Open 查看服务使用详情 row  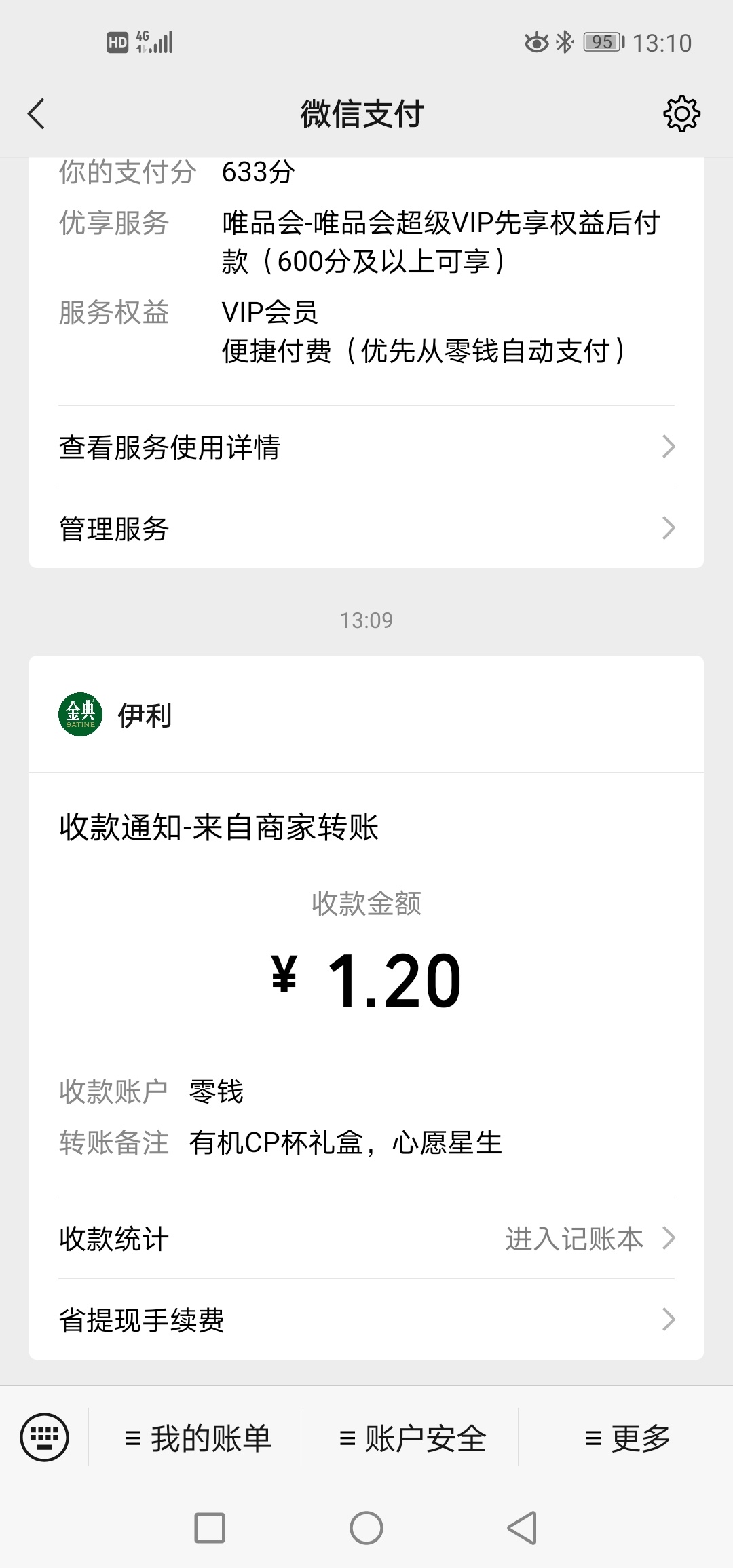[x=366, y=447]
